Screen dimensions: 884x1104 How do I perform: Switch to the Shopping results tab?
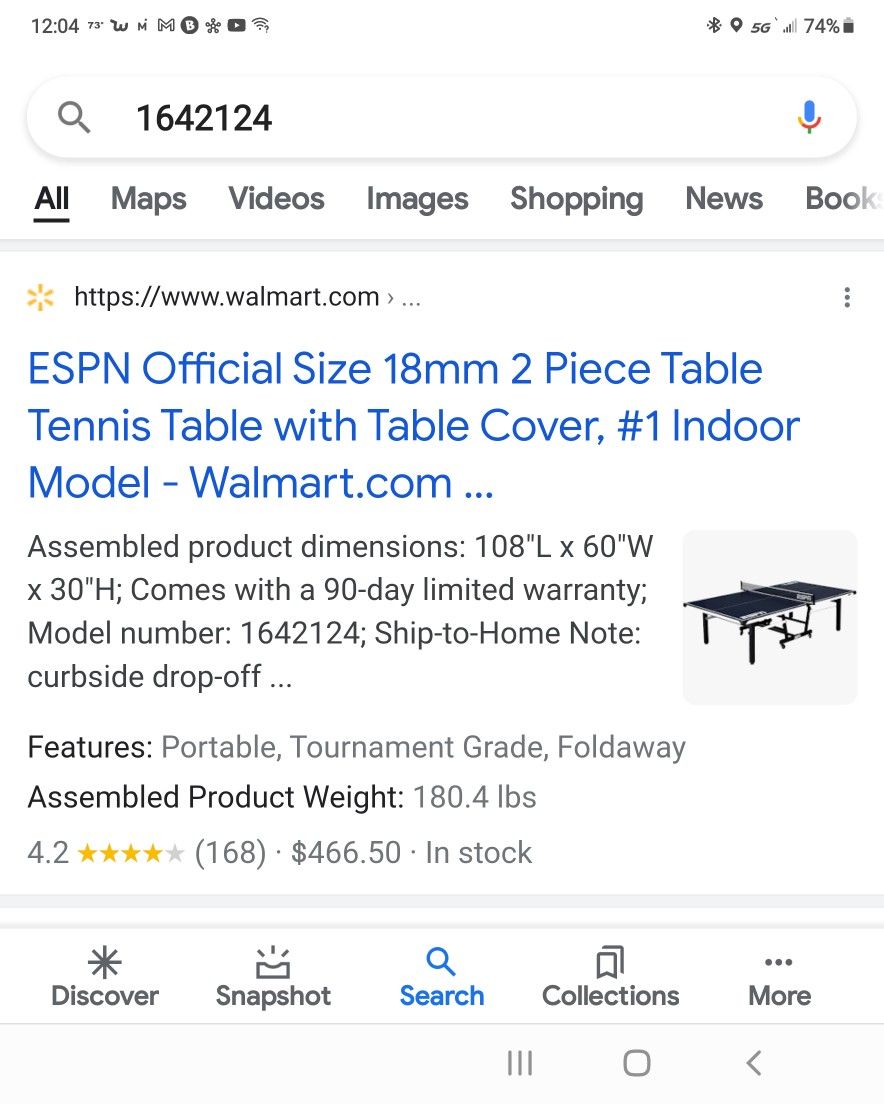(576, 199)
